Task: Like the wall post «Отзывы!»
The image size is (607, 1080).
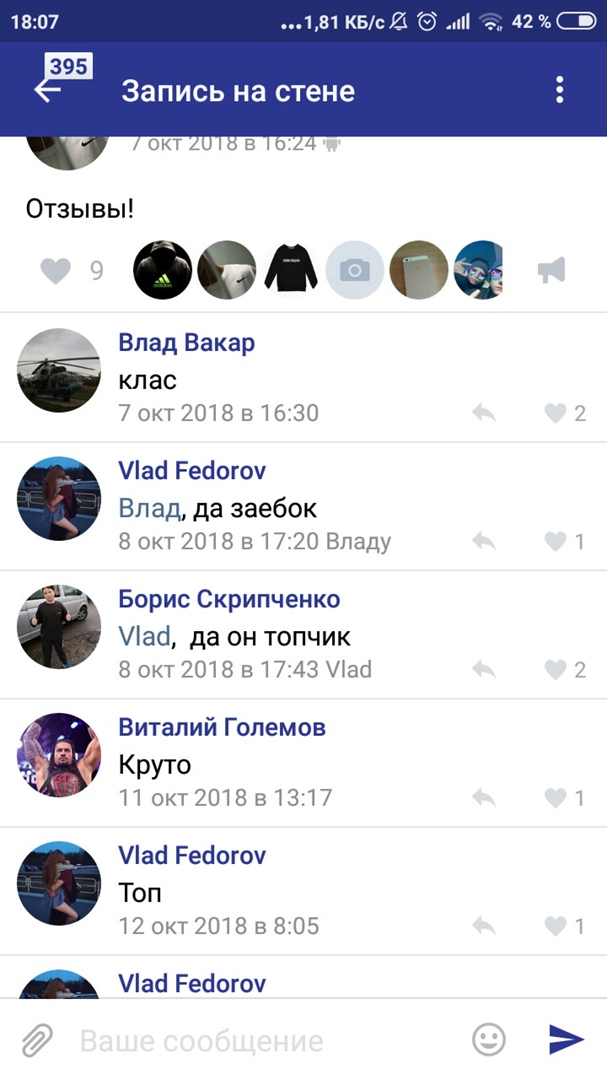Action: tap(56, 270)
